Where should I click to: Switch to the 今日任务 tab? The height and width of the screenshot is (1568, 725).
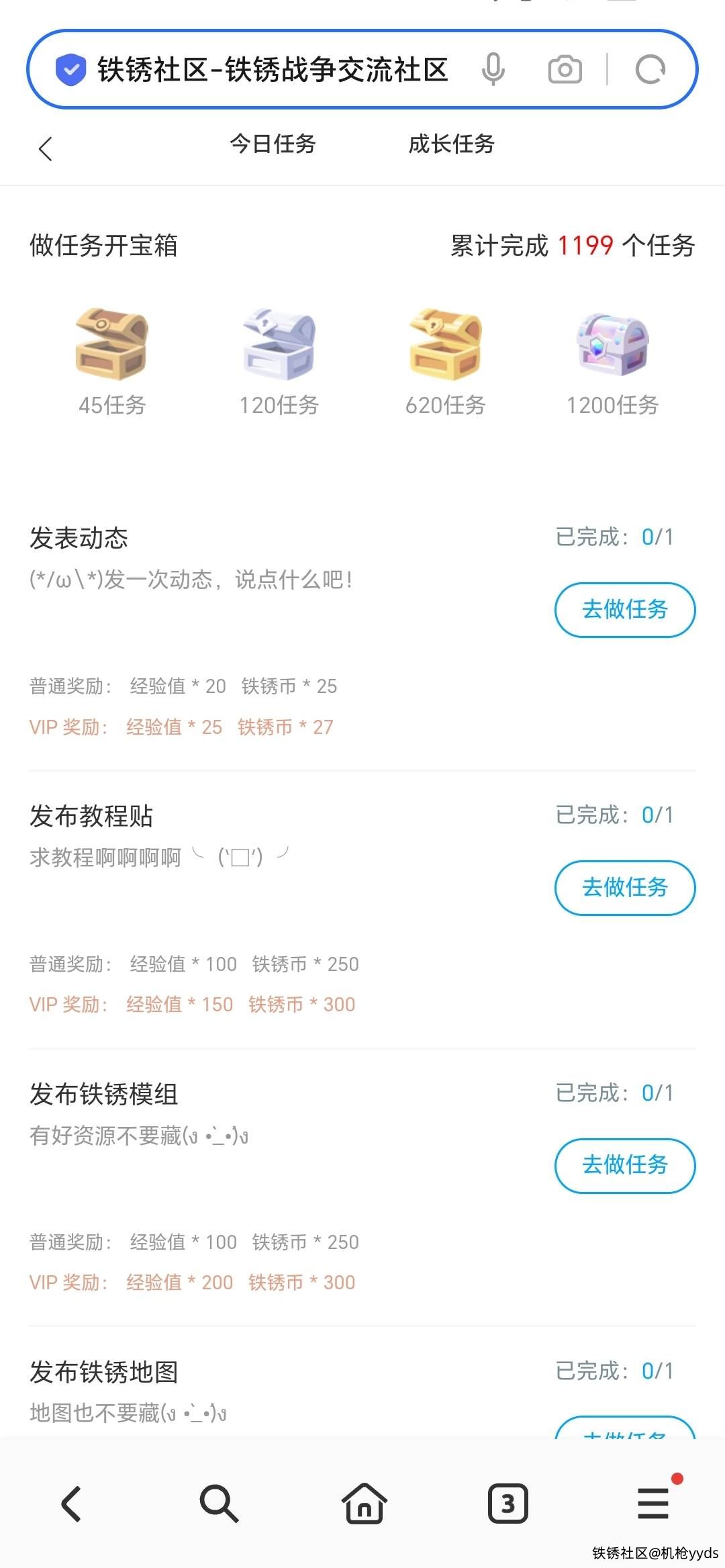coord(273,144)
